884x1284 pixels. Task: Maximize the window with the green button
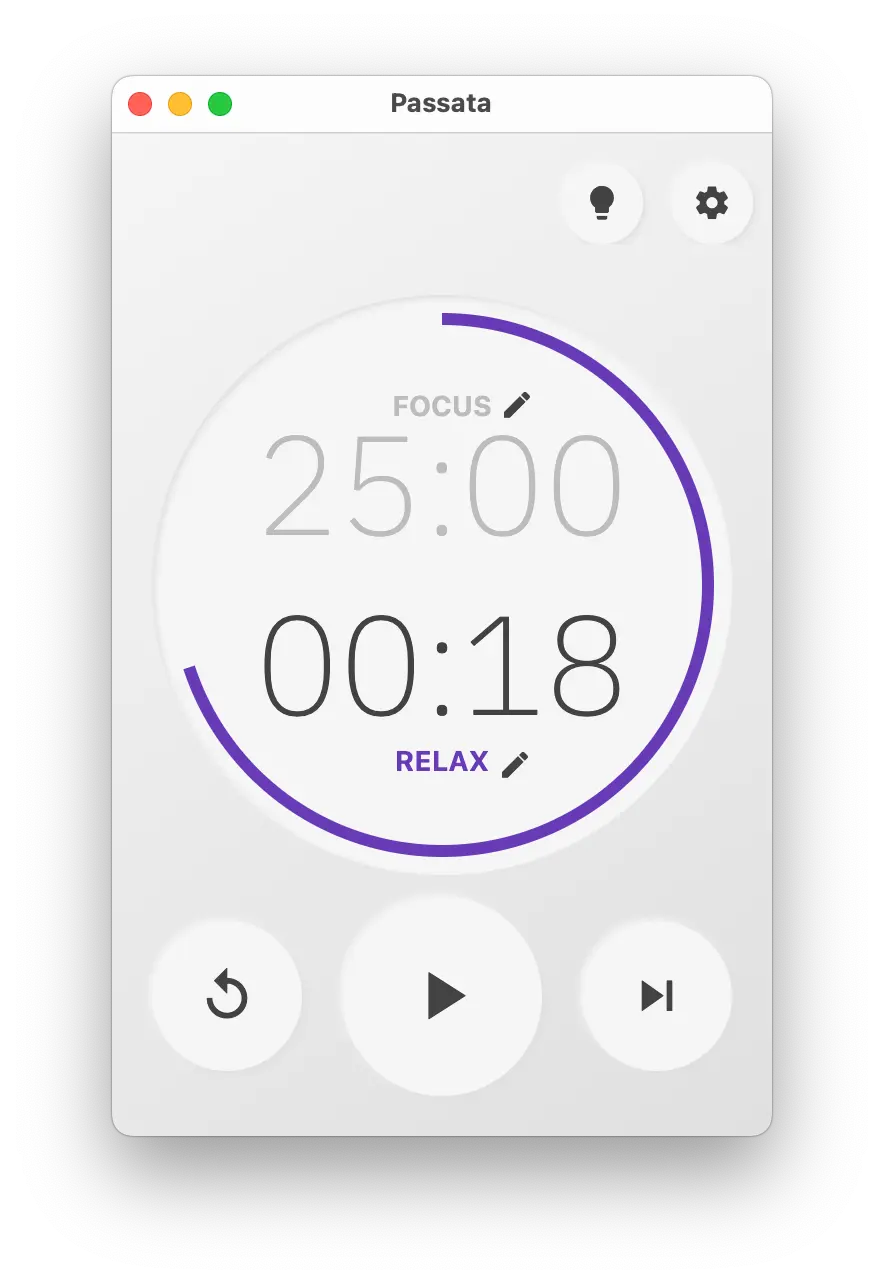point(220,104)
